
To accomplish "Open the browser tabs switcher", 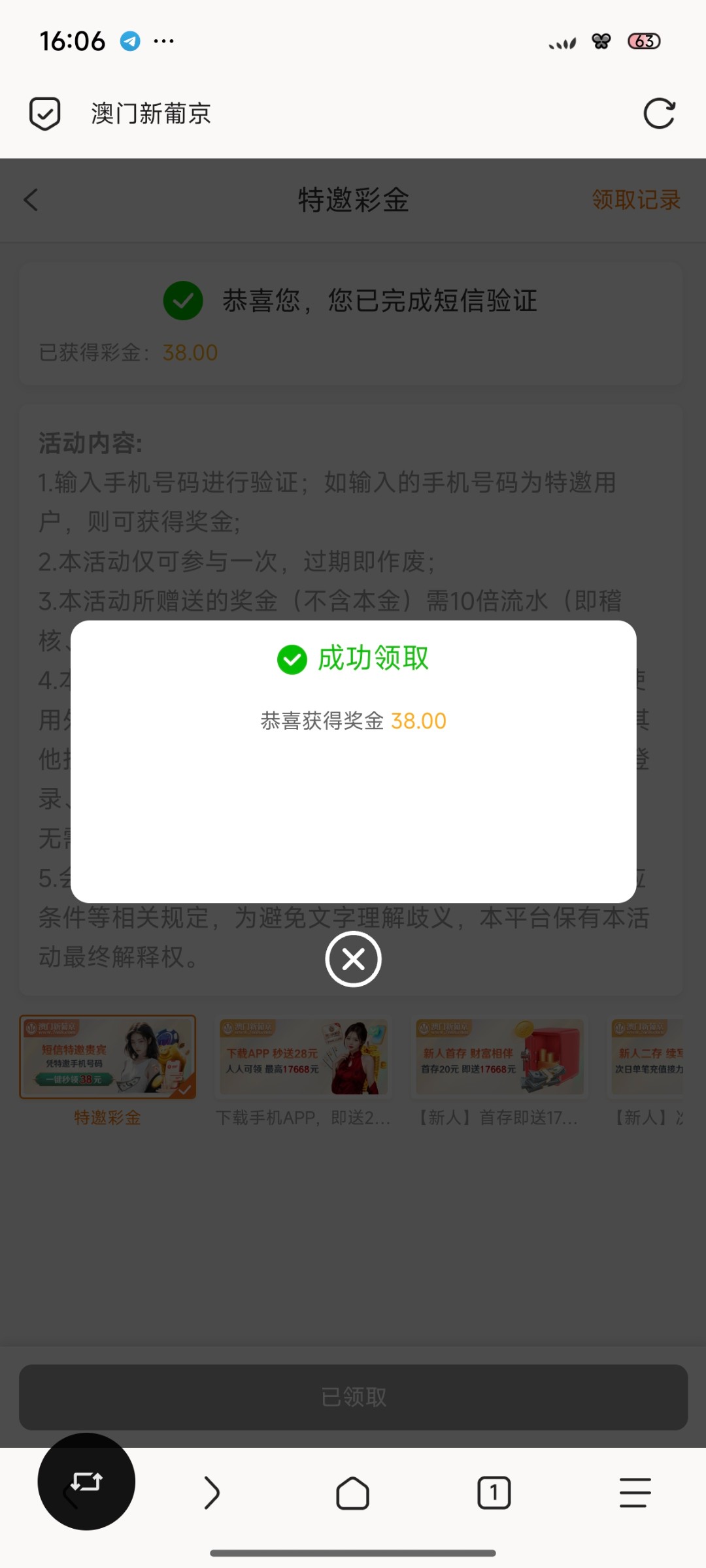I will (x=494, y=1493).
